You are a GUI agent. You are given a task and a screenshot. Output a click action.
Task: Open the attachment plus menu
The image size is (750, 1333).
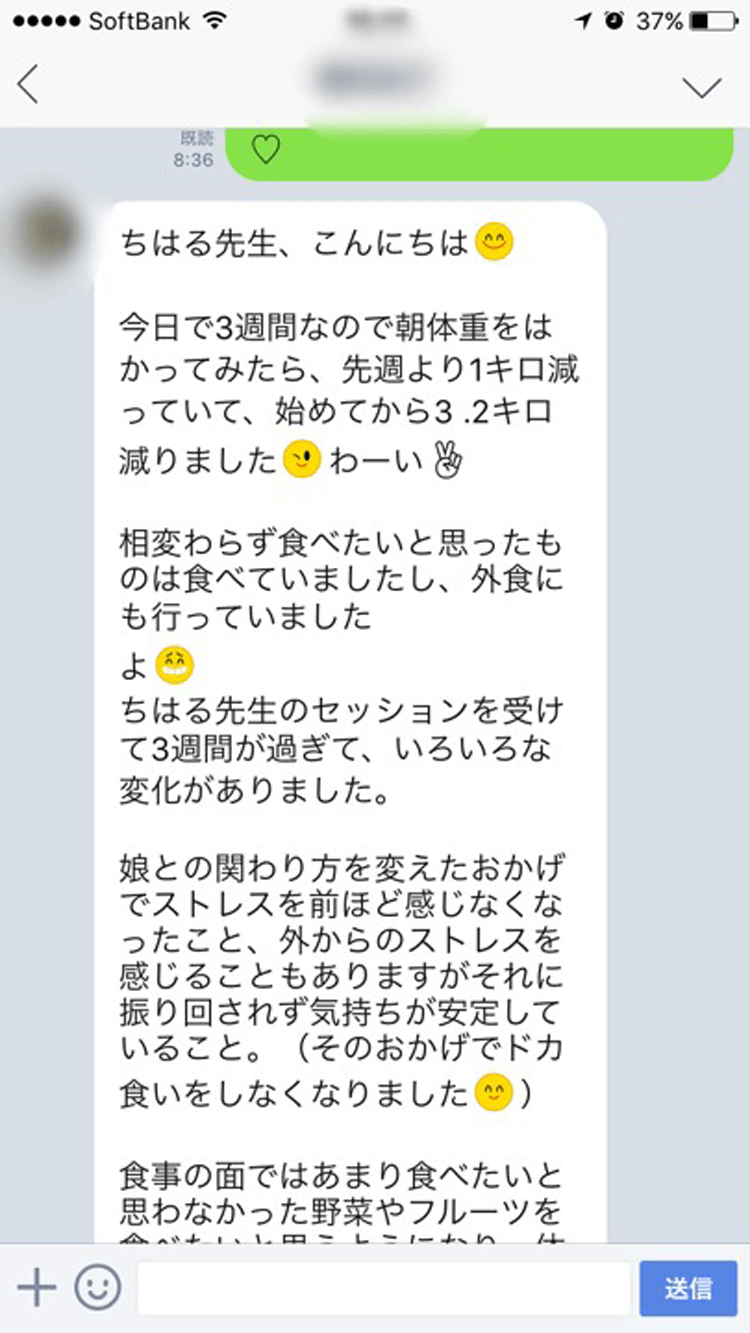coord(37,1288)
